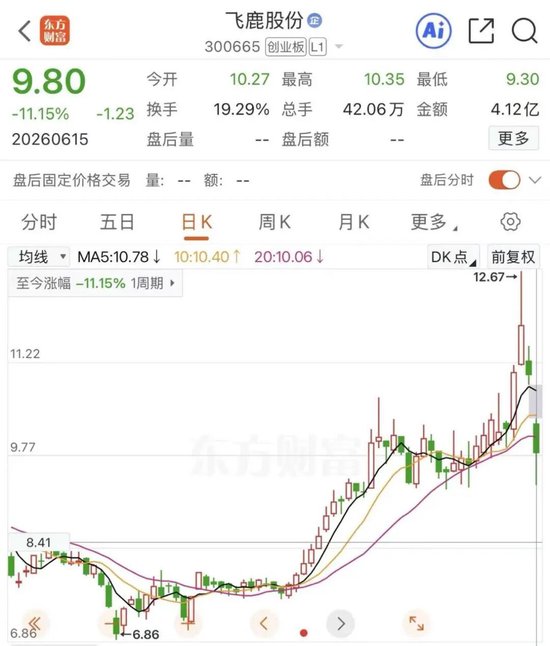Switch to the 周K chart
The width and height of the screenshot is (550, 646).
274,222
